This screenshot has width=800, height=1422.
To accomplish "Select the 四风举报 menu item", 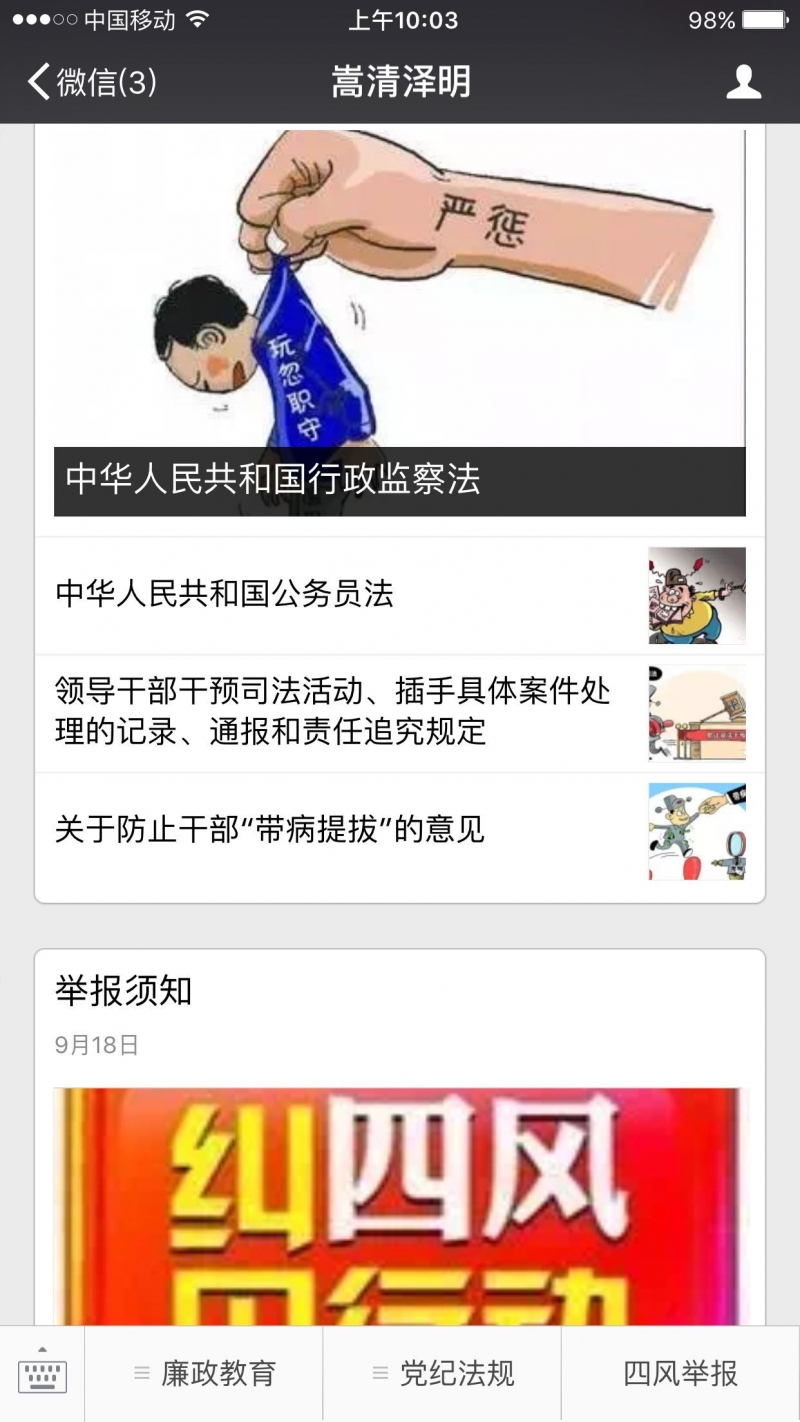I will coord(680,1374).
